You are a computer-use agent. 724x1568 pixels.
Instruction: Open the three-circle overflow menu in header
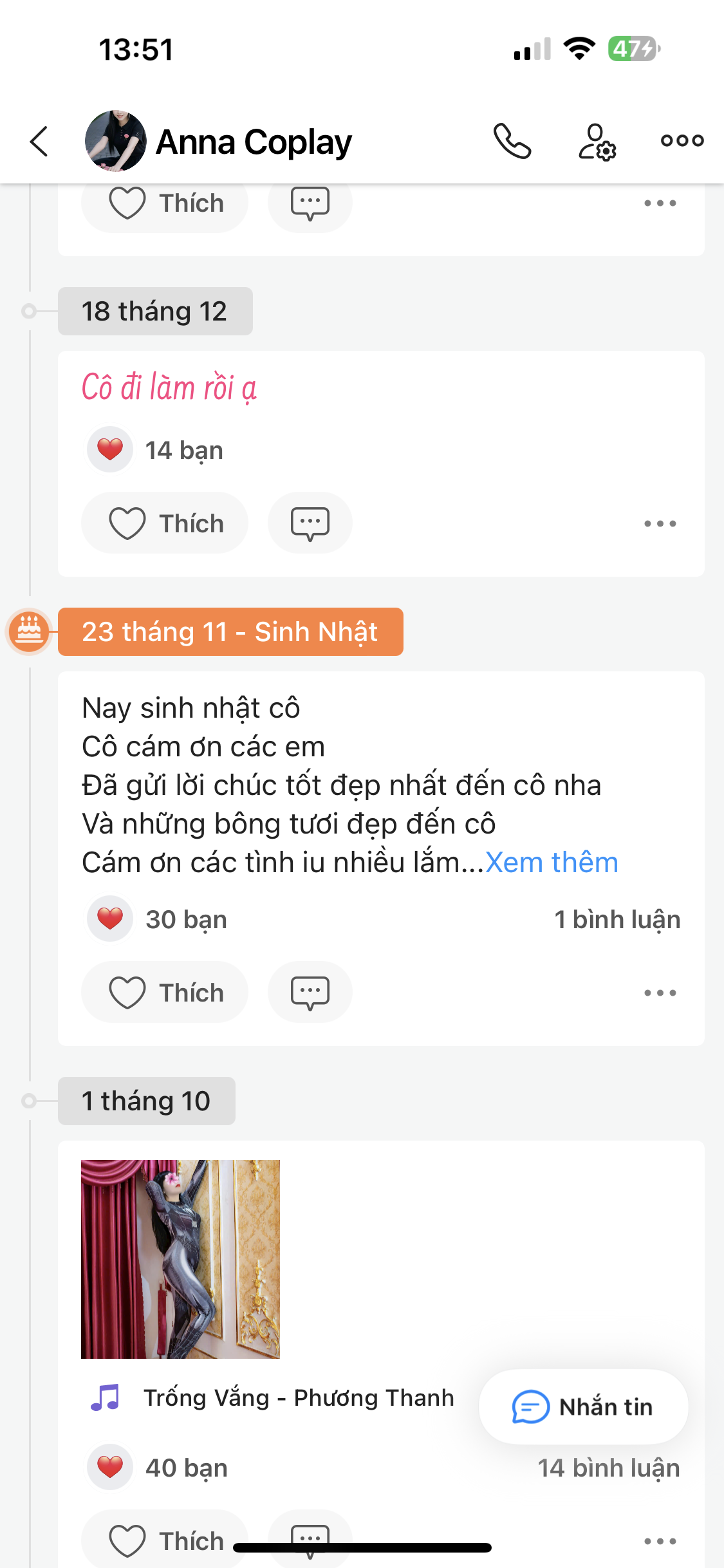[682, 140]
